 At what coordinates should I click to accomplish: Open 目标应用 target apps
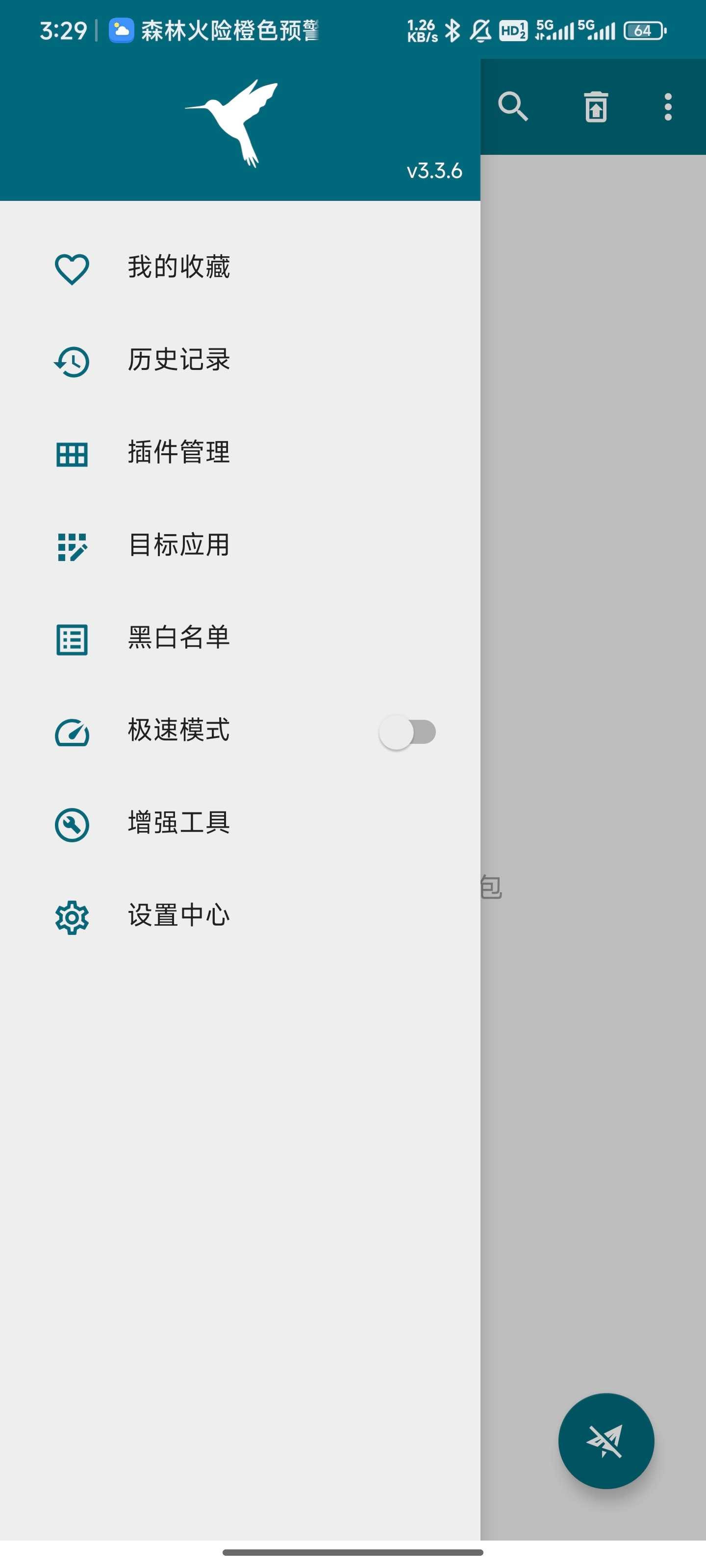240,545
